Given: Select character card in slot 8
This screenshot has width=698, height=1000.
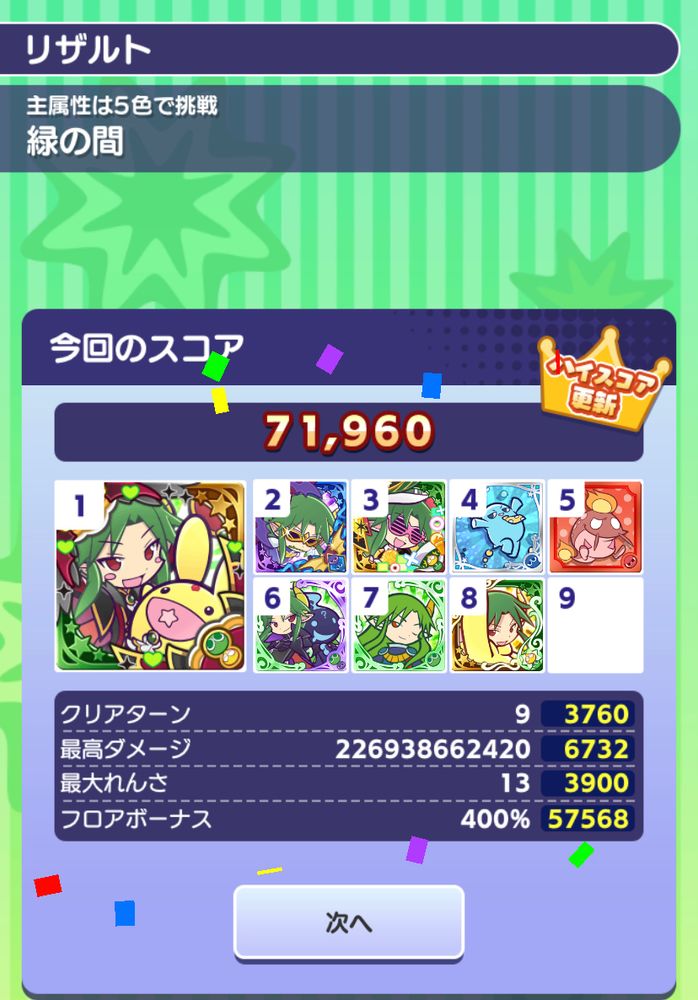Looking at the screenshot, I should pyautogui.click(x=496, y=625).
